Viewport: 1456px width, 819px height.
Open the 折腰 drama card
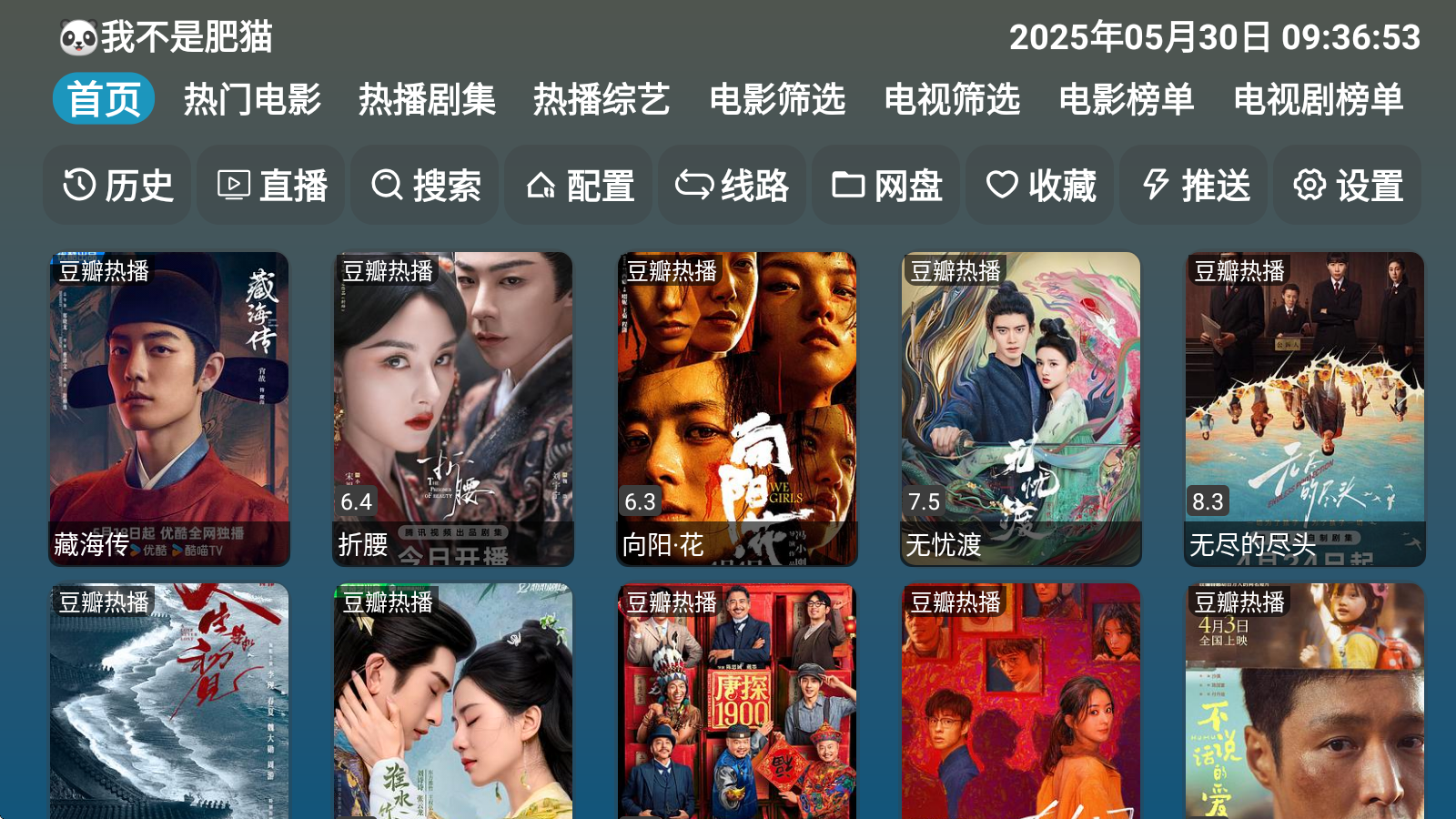[453, 409]
